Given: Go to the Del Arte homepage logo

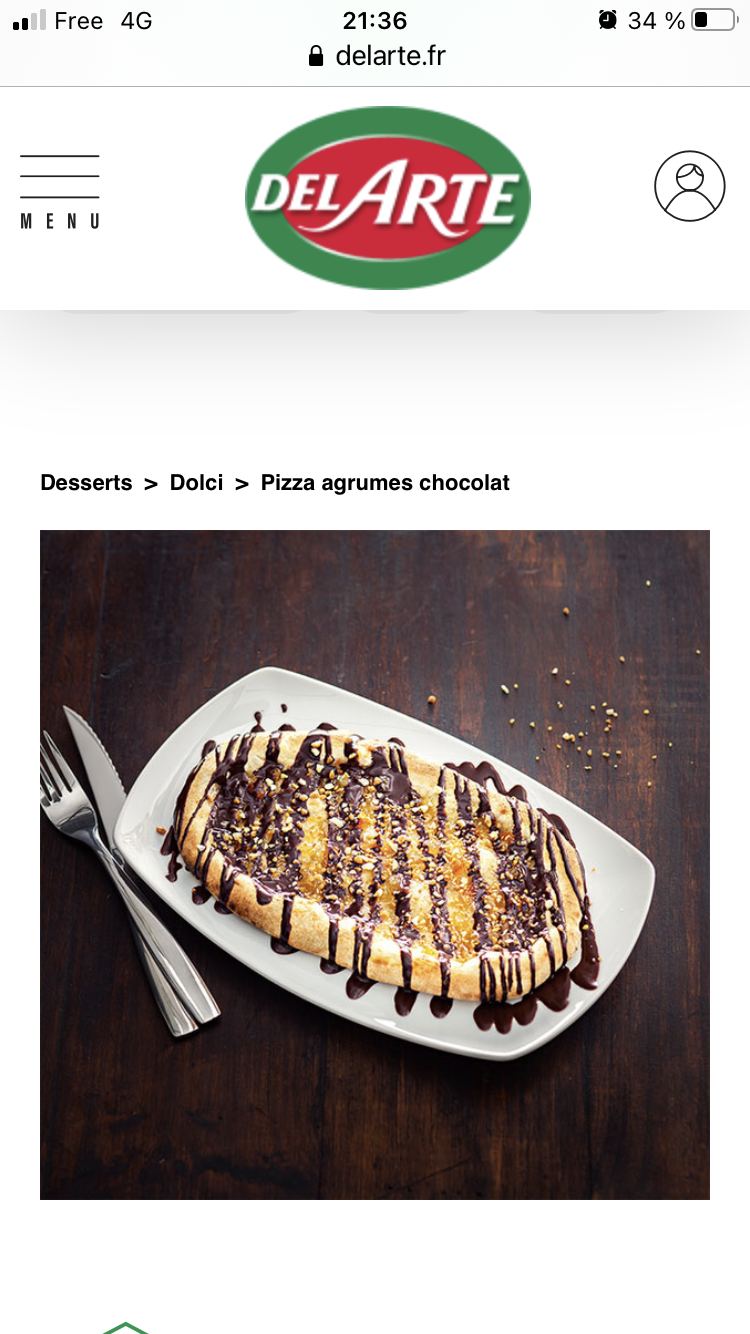Looking at the screenshot, I should (387, 197).
